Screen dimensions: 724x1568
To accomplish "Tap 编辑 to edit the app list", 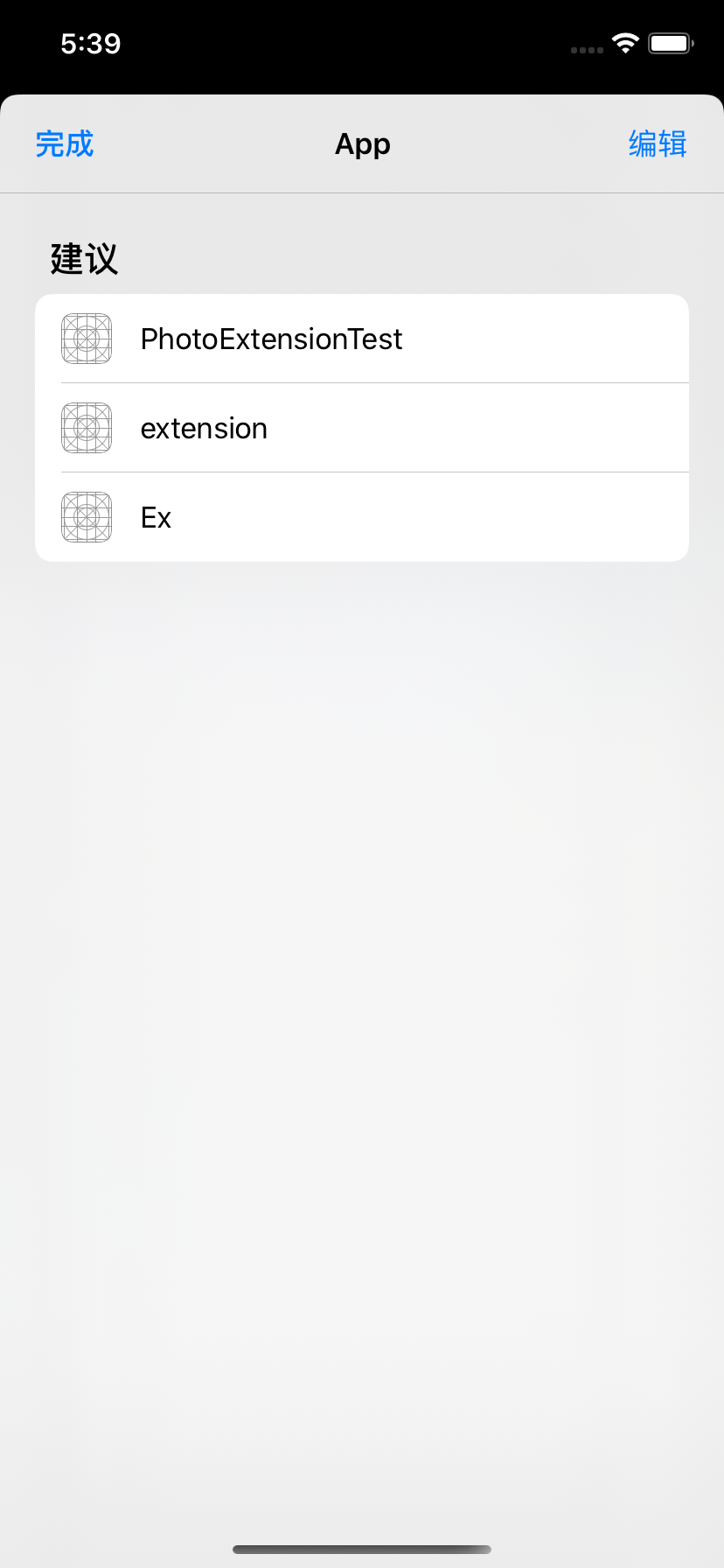I will click(x=657, y=144).
